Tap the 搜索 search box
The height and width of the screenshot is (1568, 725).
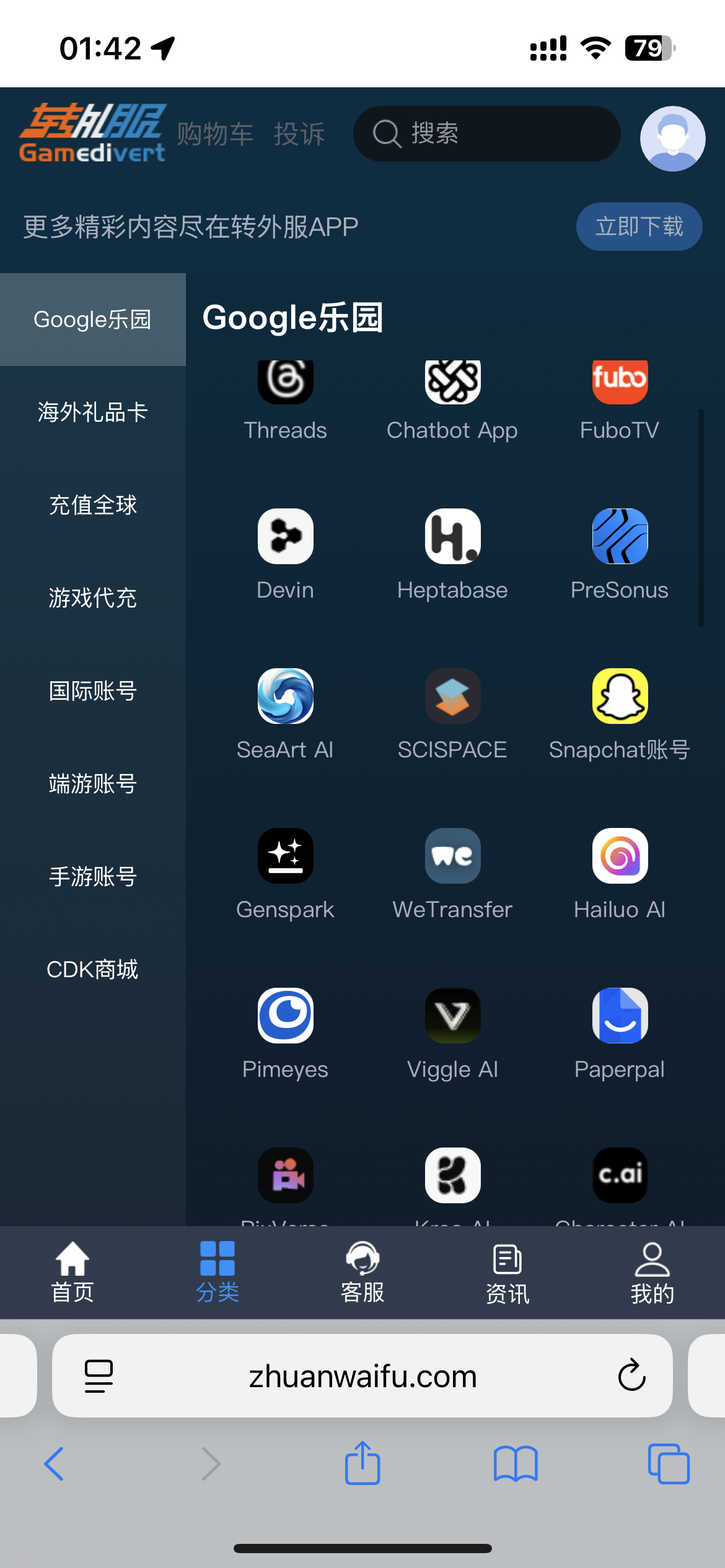486,134
